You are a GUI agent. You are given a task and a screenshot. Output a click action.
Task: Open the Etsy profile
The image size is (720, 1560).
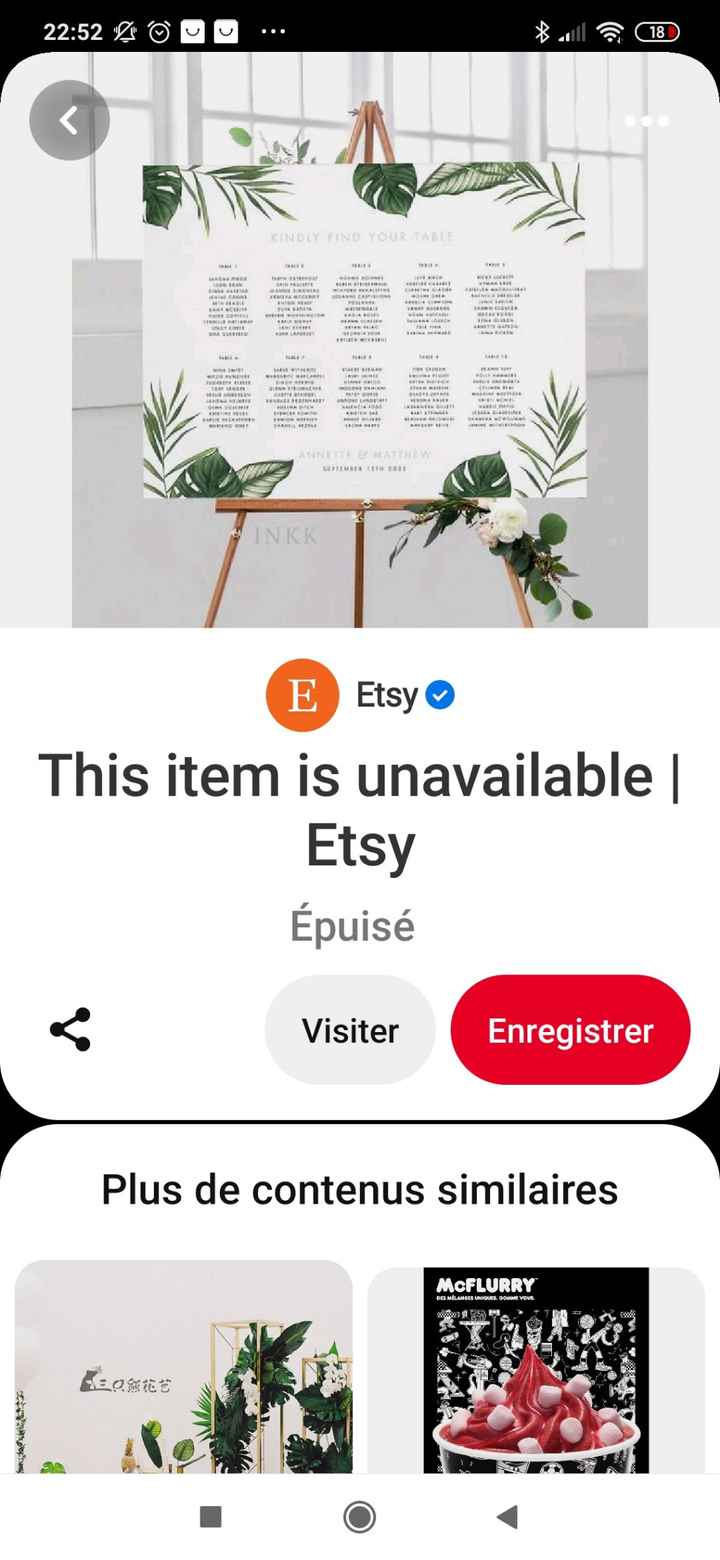click(x=360, y=695)
